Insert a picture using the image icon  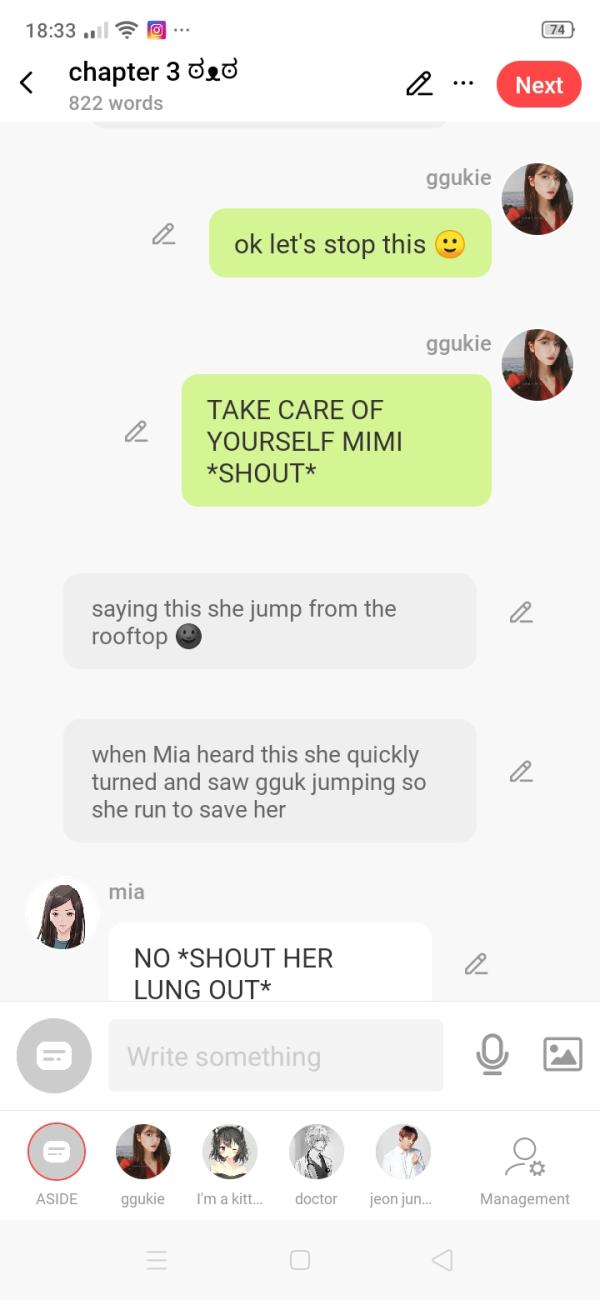[562, 1055]
